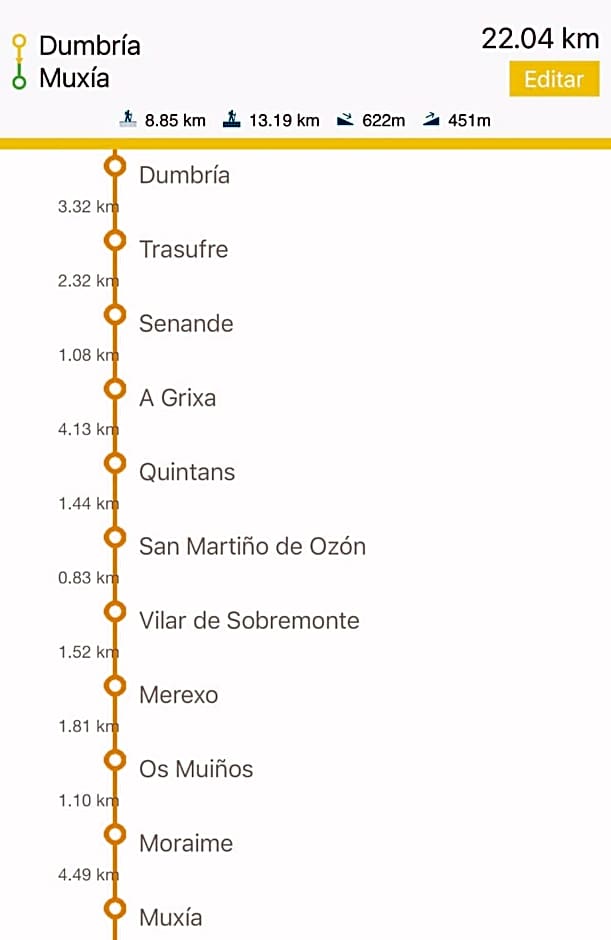The image size is (611, 940).
Task: Open the Quintans stop
Action: (187, 472)
